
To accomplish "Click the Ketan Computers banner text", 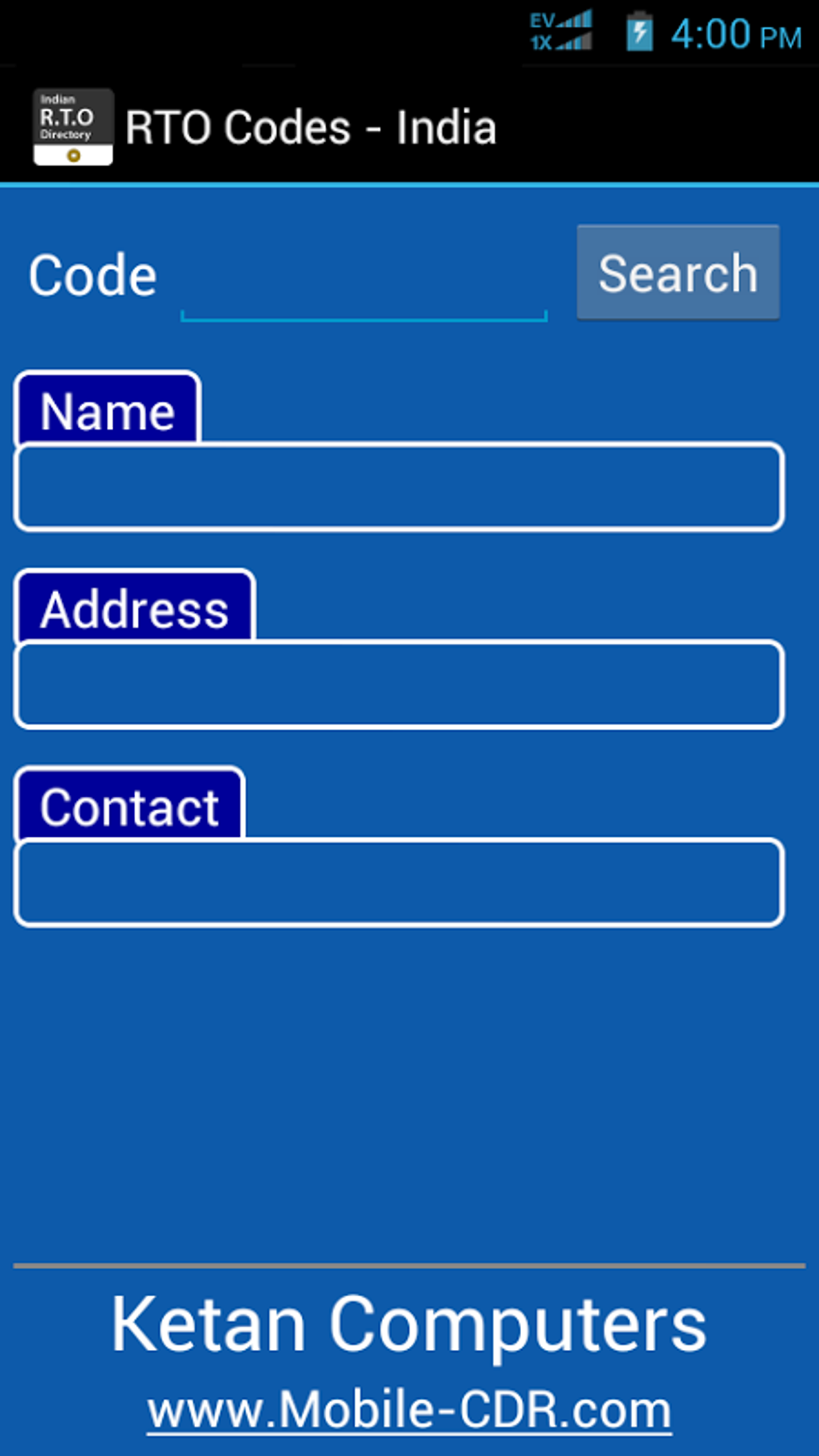I will [x=408, y=1325].
